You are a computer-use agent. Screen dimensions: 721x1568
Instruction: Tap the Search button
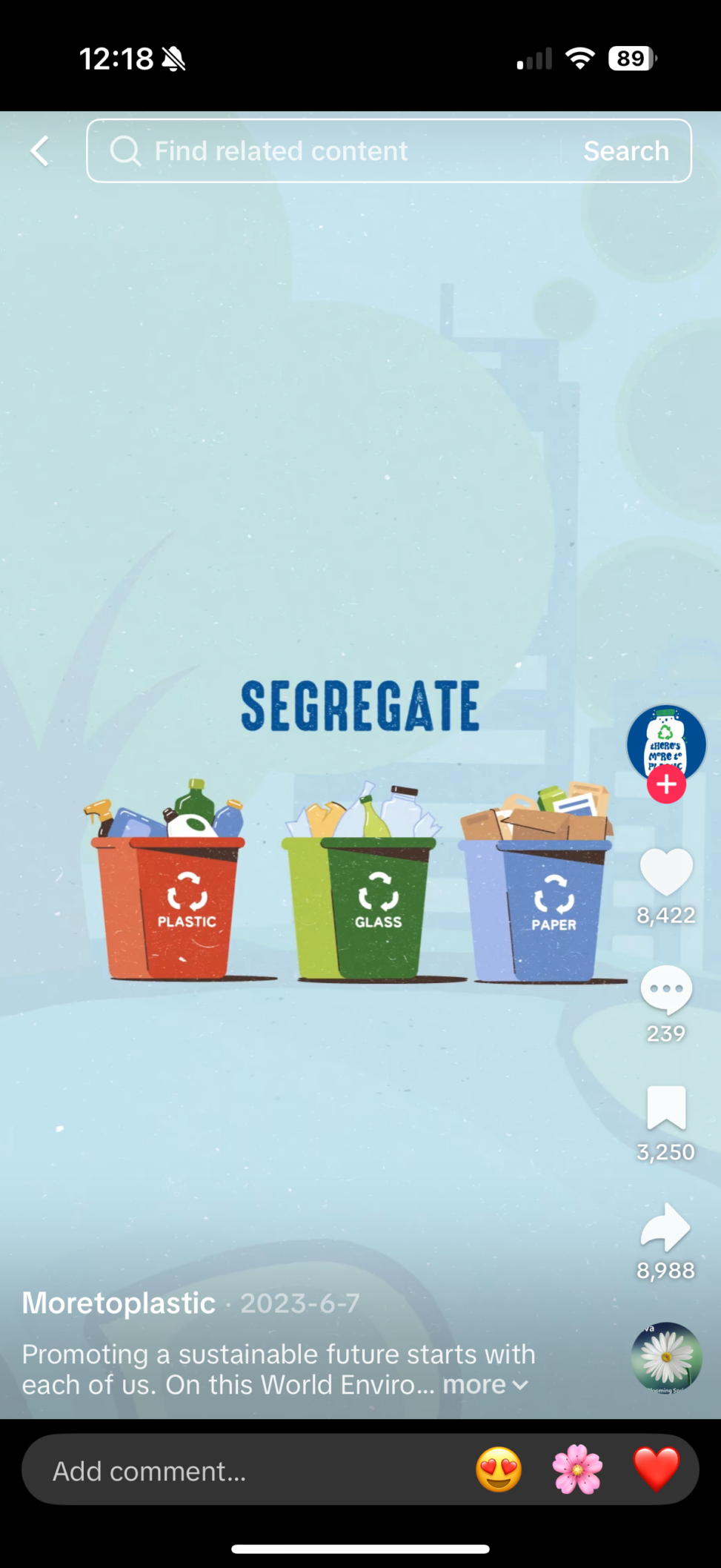(x=626, y=151)
